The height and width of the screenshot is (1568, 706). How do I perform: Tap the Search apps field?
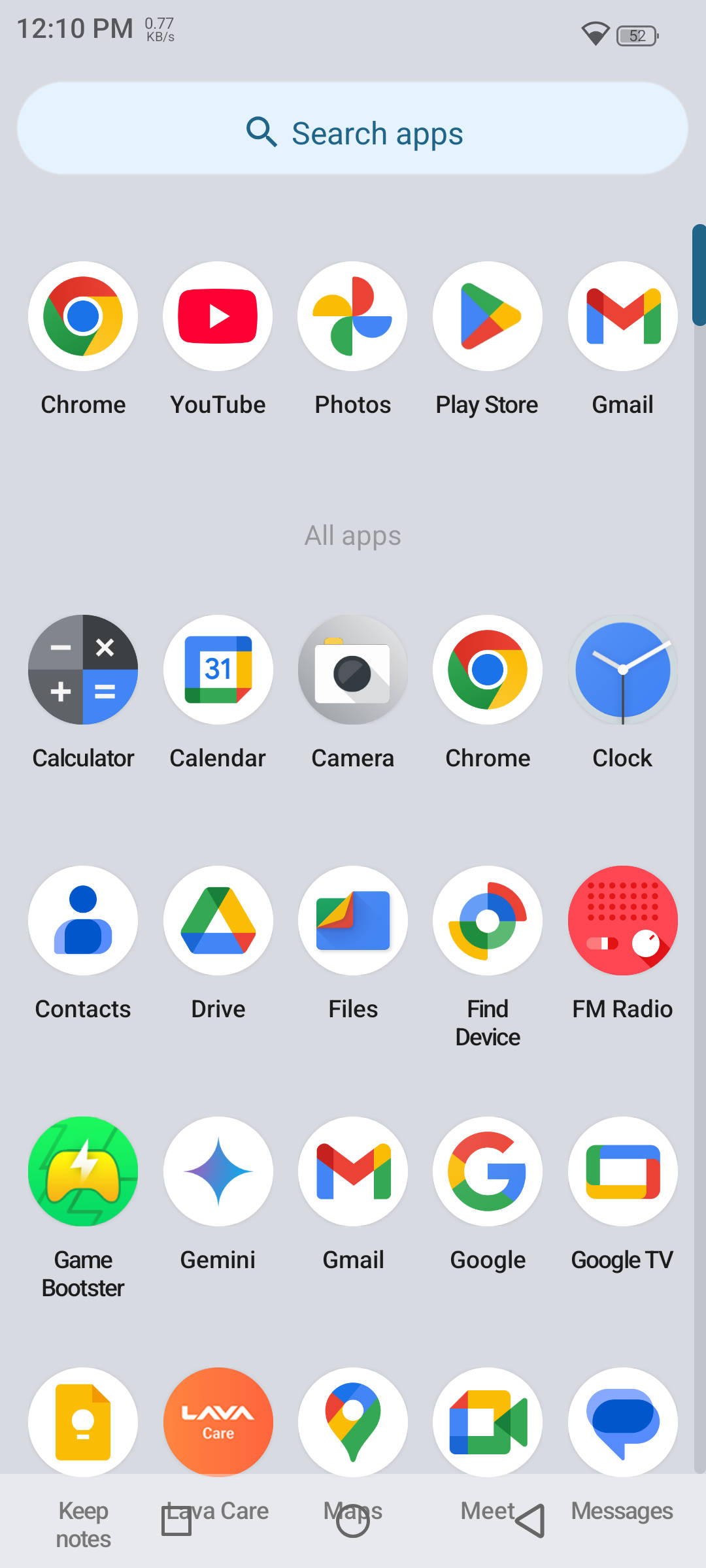click(x=353, y=128)
